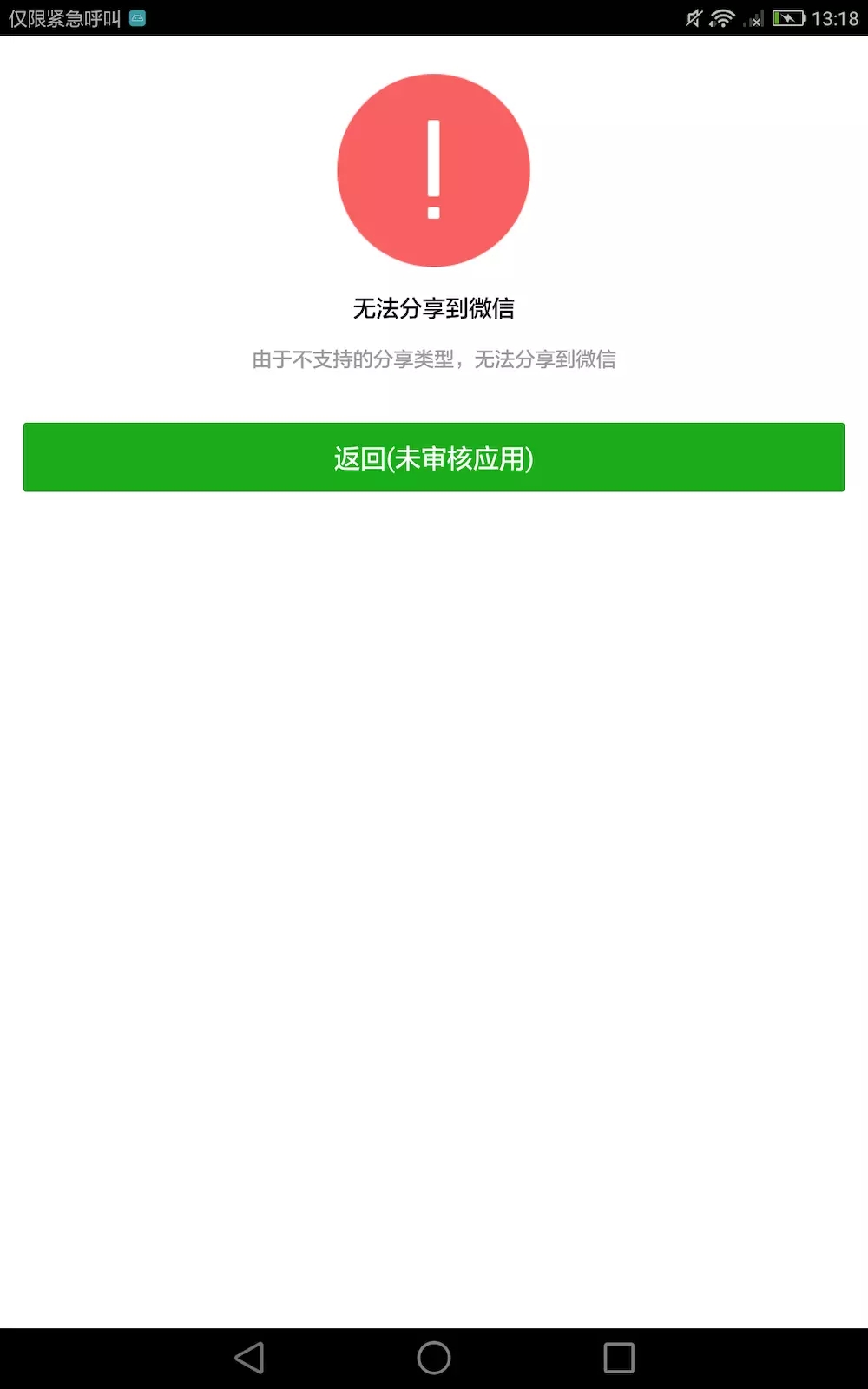Go to the home screen
Viewport: 868px width, 1389px height.
coord(433,1358)
